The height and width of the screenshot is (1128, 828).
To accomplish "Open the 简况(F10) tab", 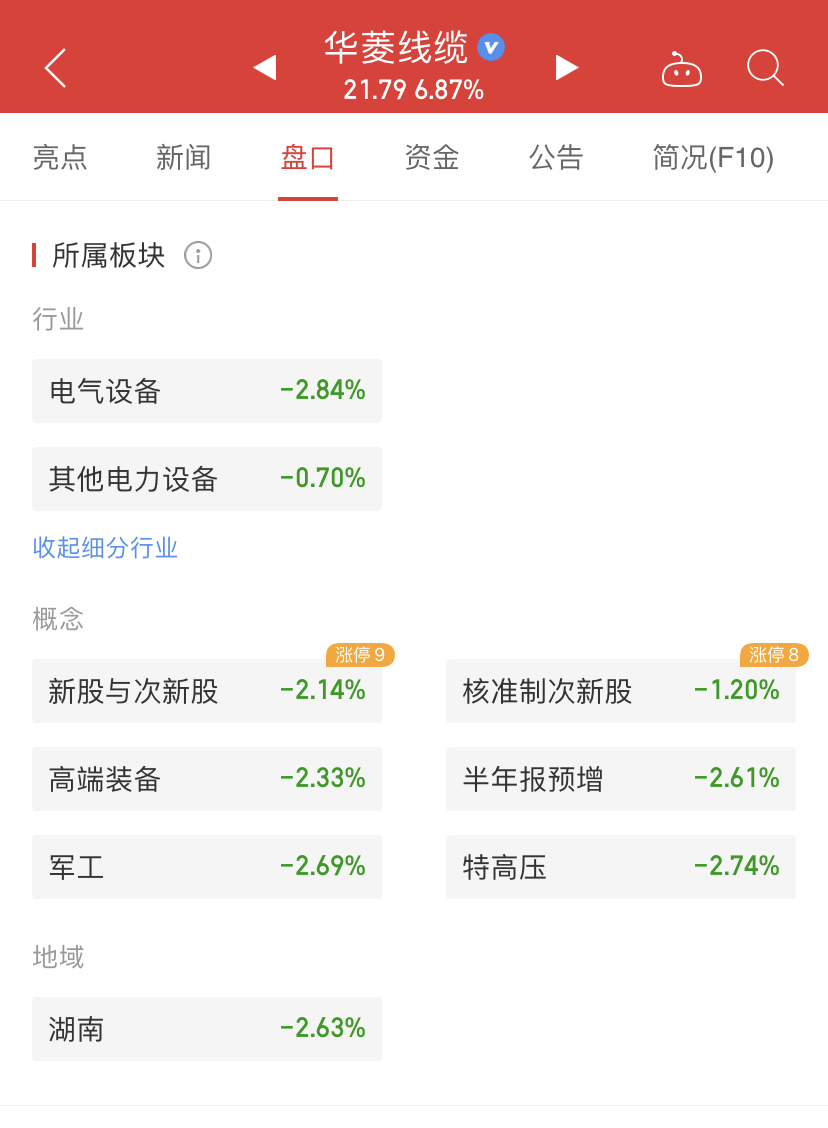I will pyautogui.click(x=713, y=158).
